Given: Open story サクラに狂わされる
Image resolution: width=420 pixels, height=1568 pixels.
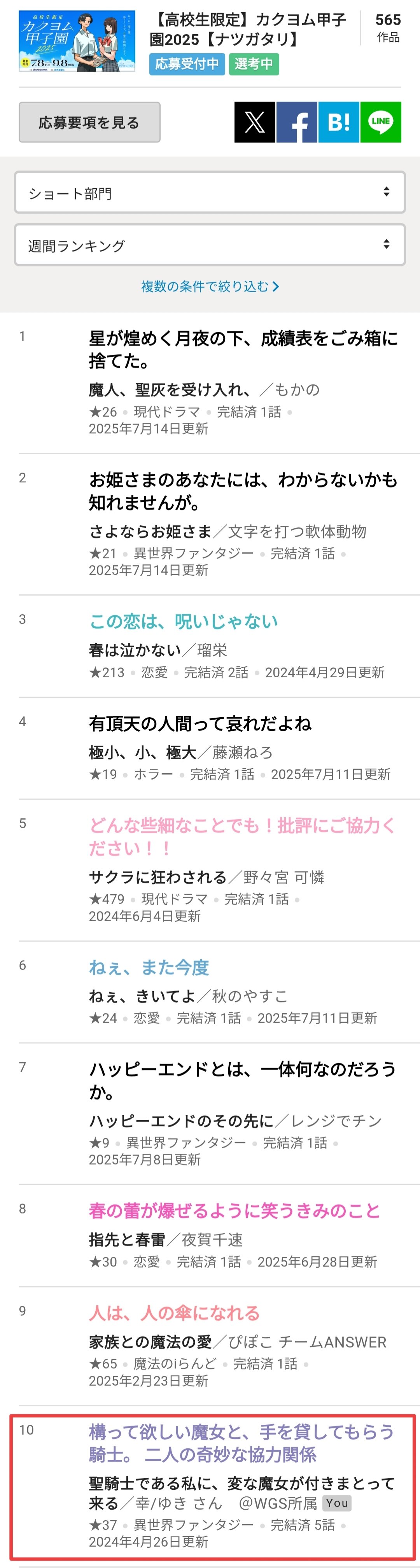Looking at the screenshot, I should coord(157,877).
